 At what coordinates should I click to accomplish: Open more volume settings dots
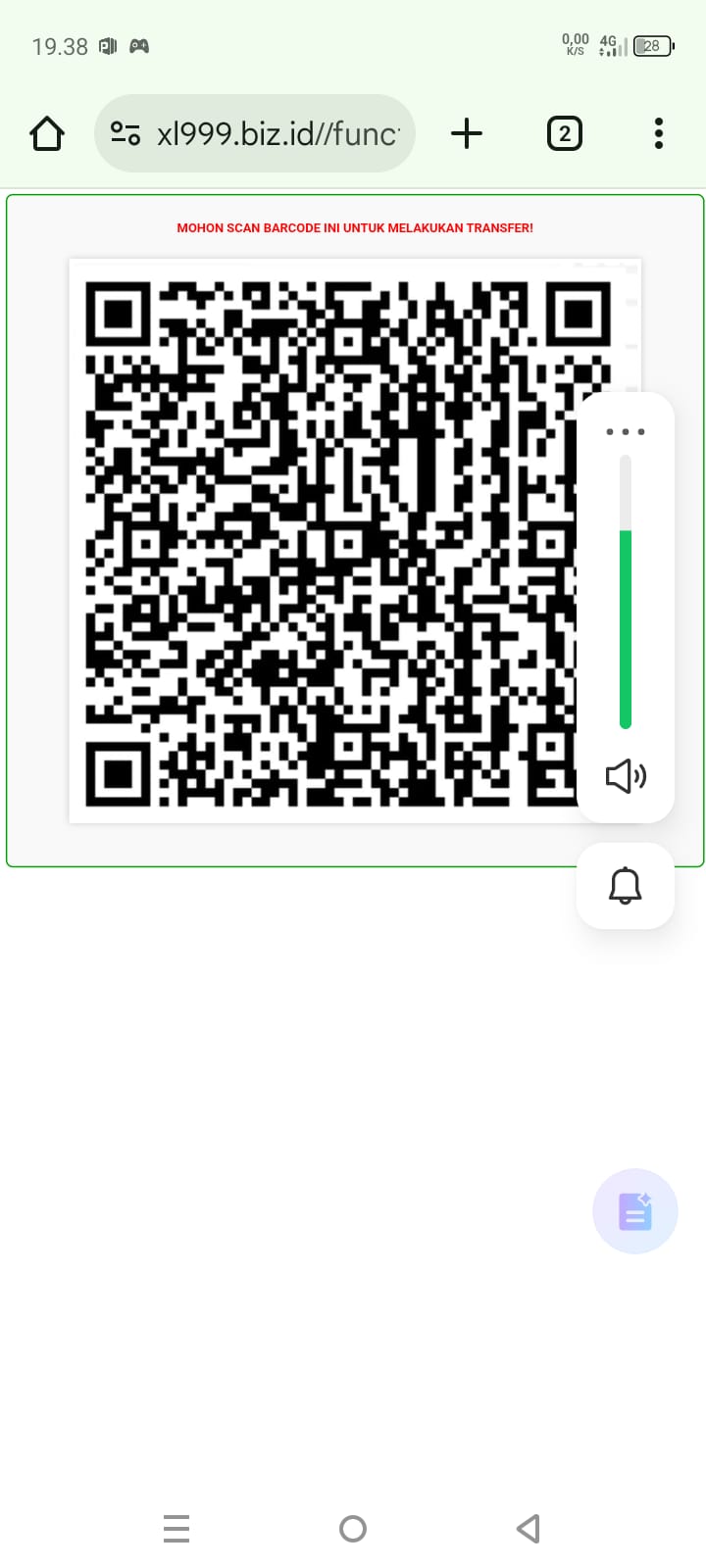pos(626,432)
